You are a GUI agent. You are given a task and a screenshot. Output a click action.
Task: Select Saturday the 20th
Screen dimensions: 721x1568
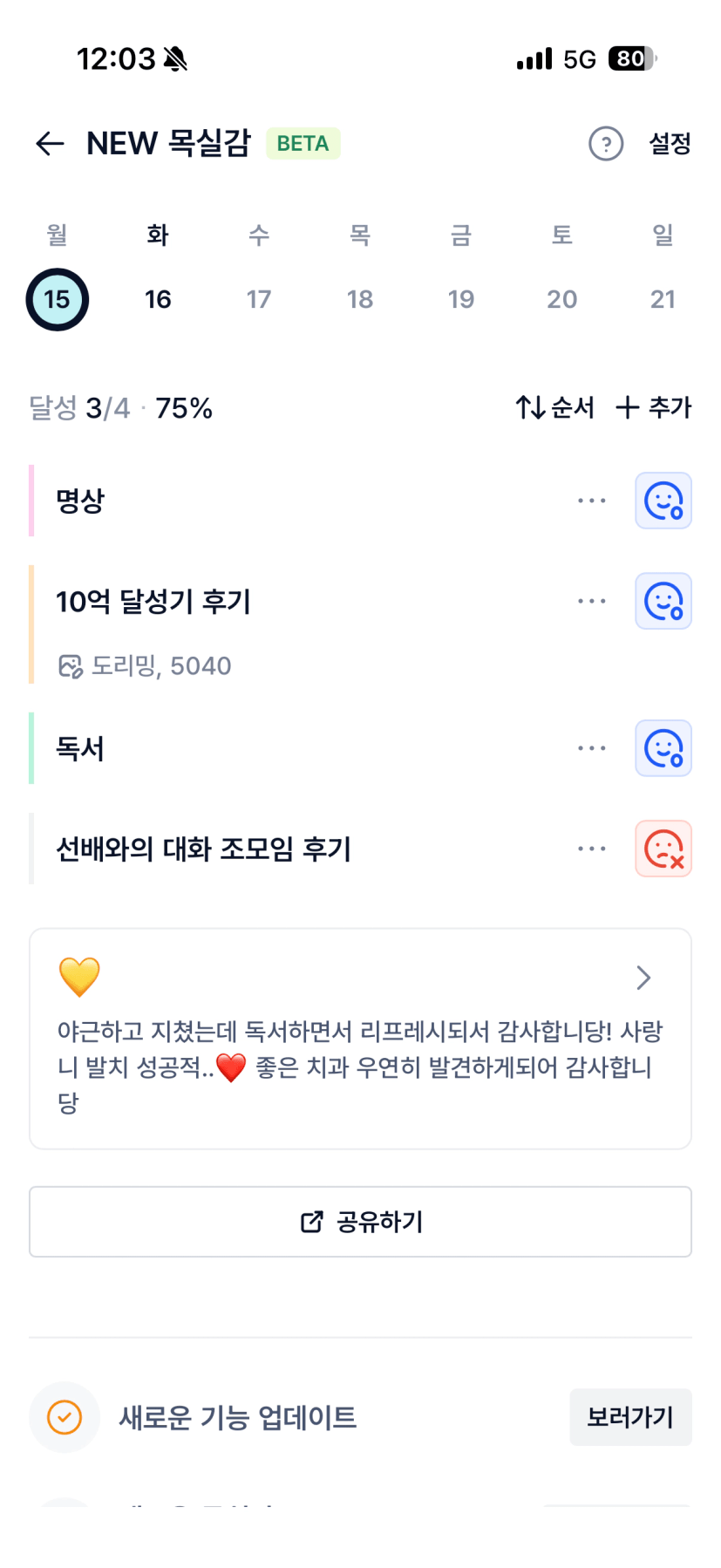pyautogui.click(x=561, y=299)
